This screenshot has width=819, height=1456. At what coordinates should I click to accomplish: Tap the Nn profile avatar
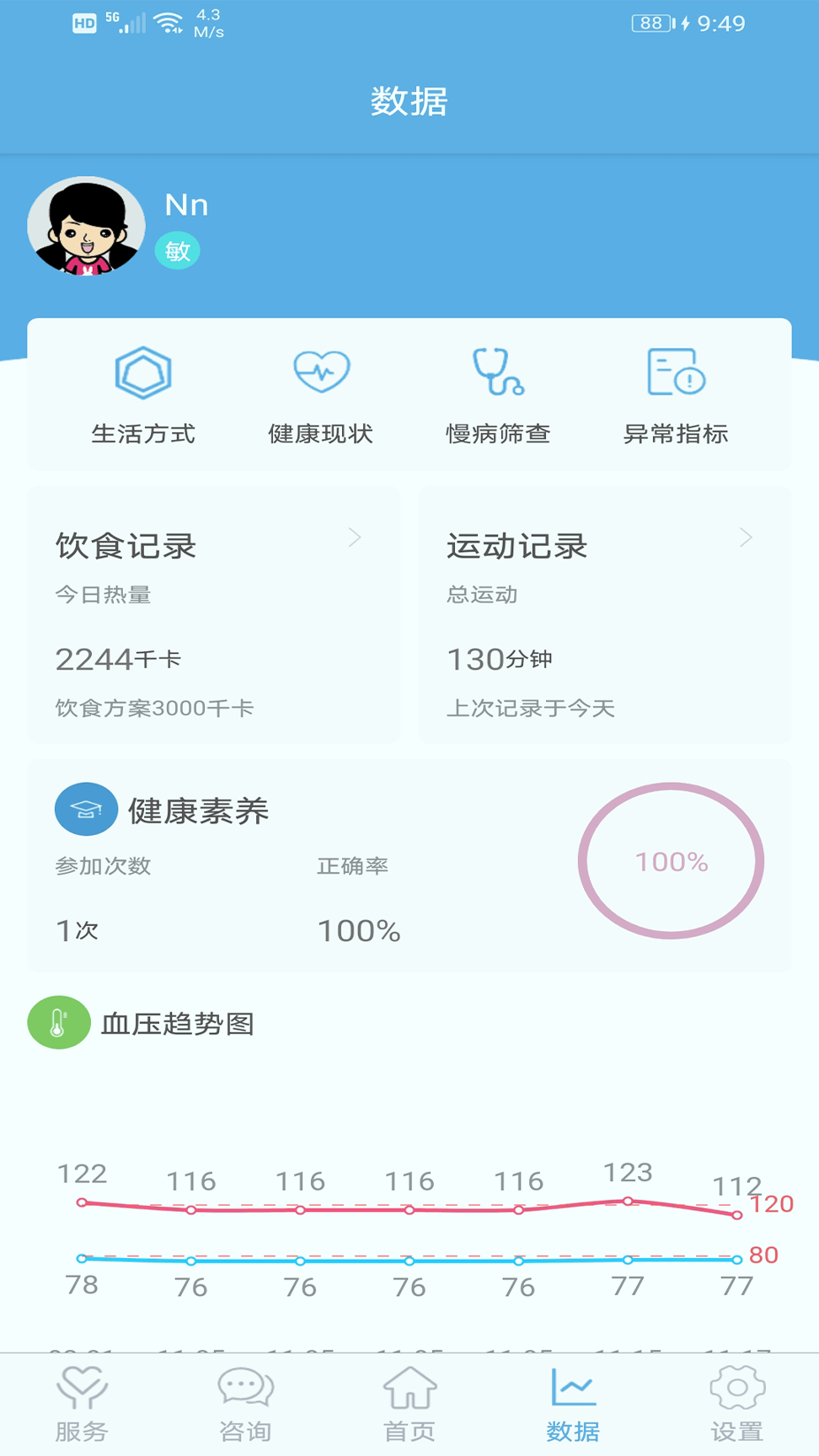point(87,226)
